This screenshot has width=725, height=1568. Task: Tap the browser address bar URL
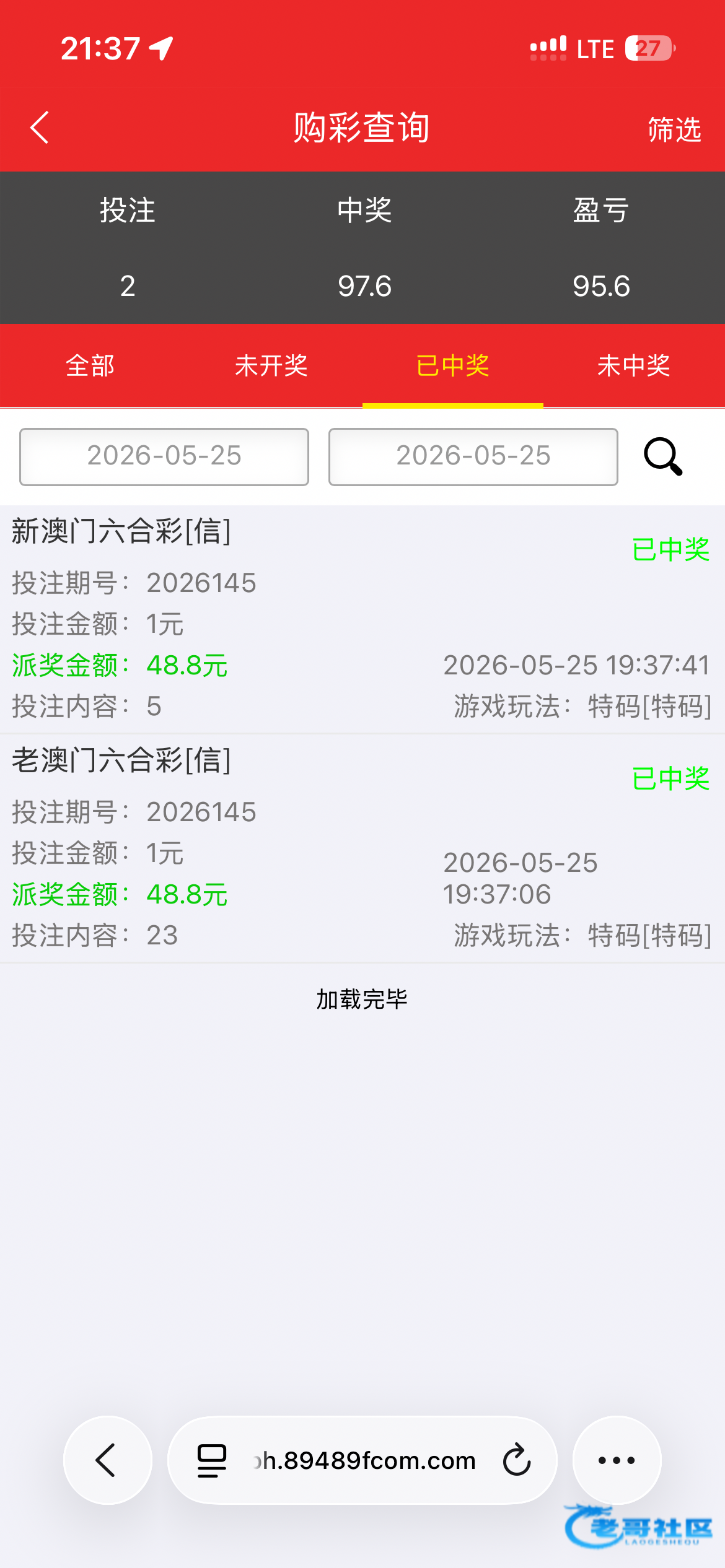pos(364,1460)
